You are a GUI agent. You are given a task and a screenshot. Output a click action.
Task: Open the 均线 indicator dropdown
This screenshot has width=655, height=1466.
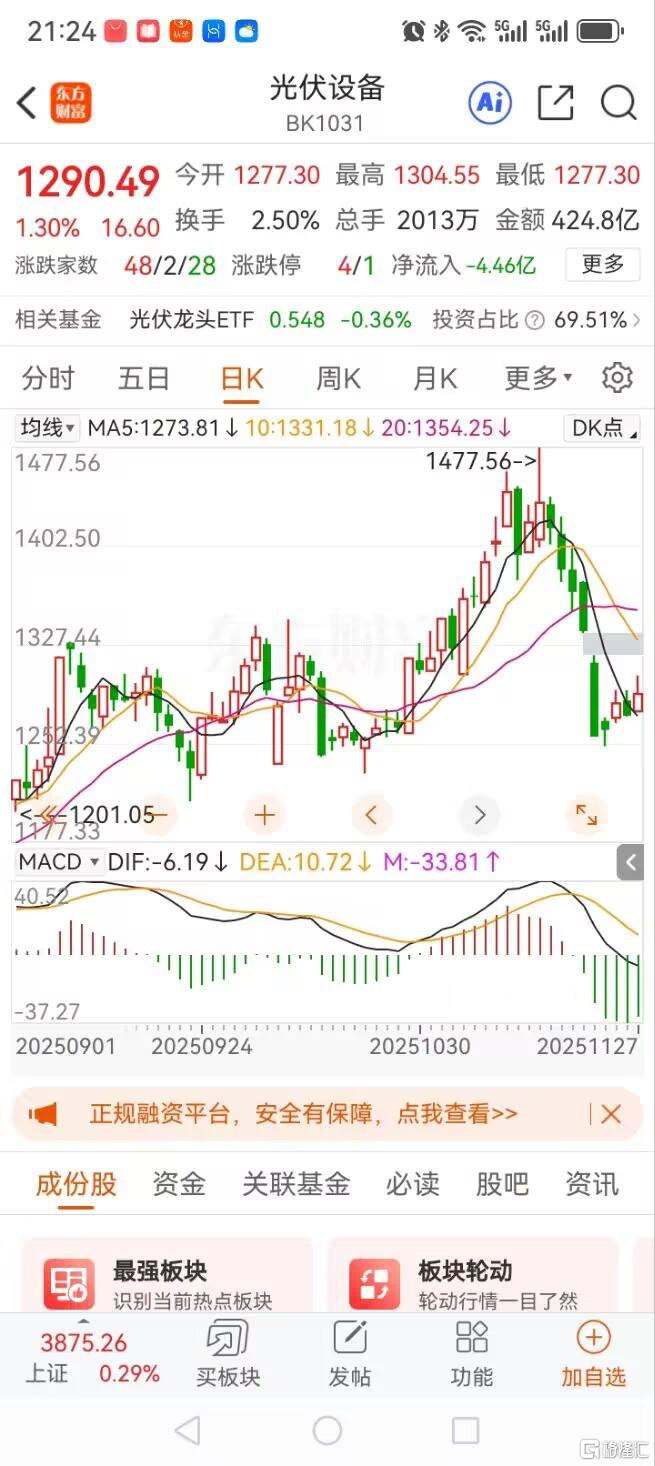point(47,428)
